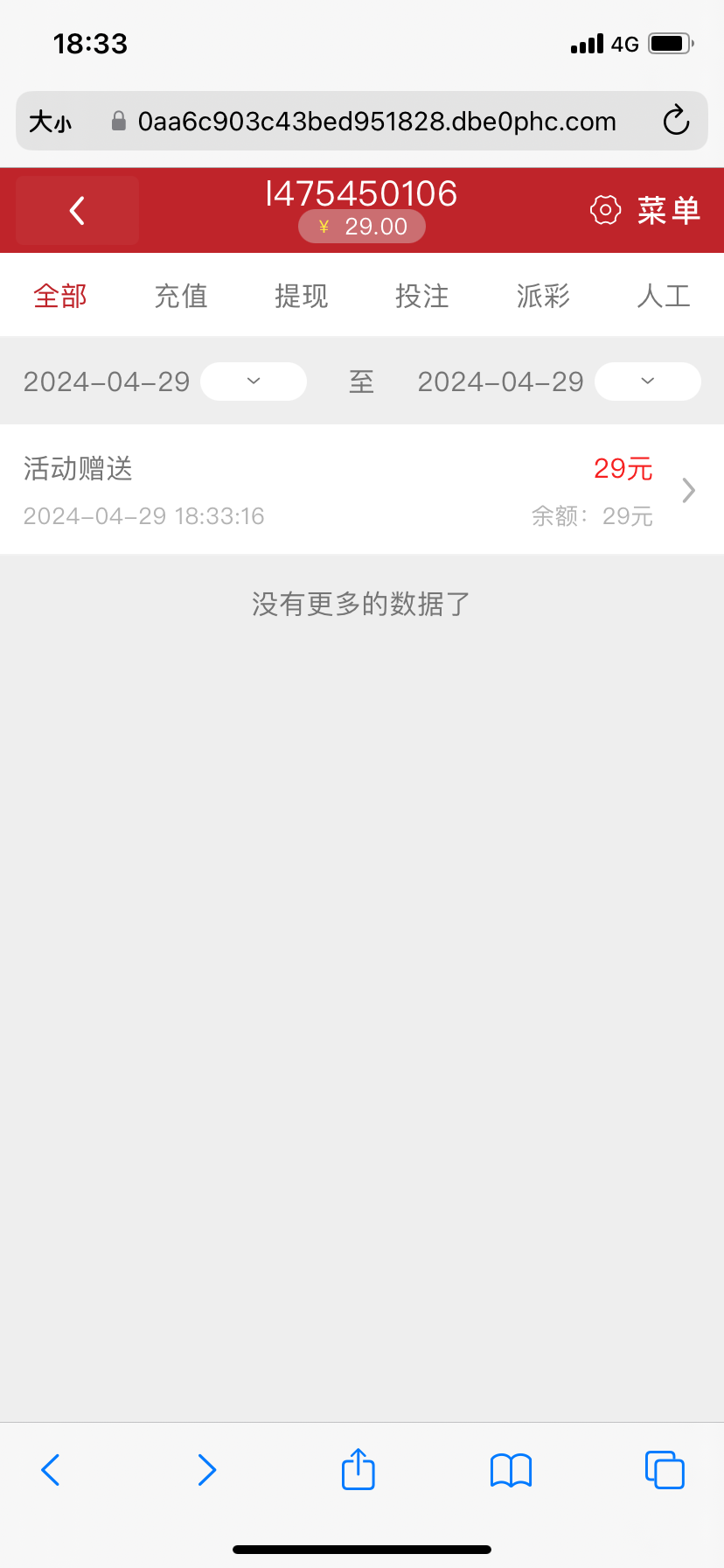Open the 活动赠送 29元 record
This screenshot has width=724, height=1568.
362,490
